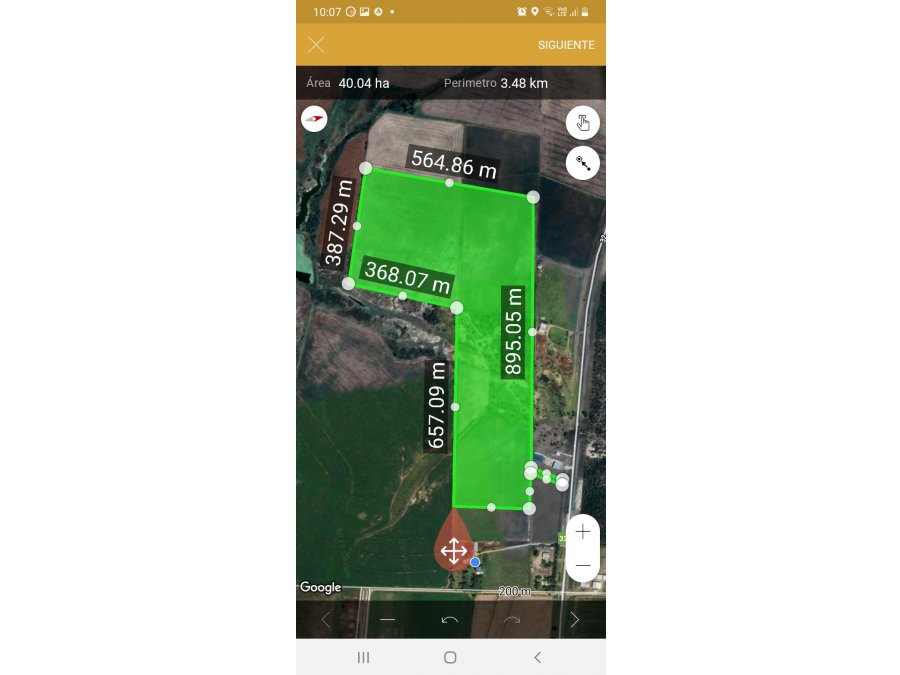The width and height of the screenshot is (900, 675).
Task: Go to the next point
Action: click(575, 620)
